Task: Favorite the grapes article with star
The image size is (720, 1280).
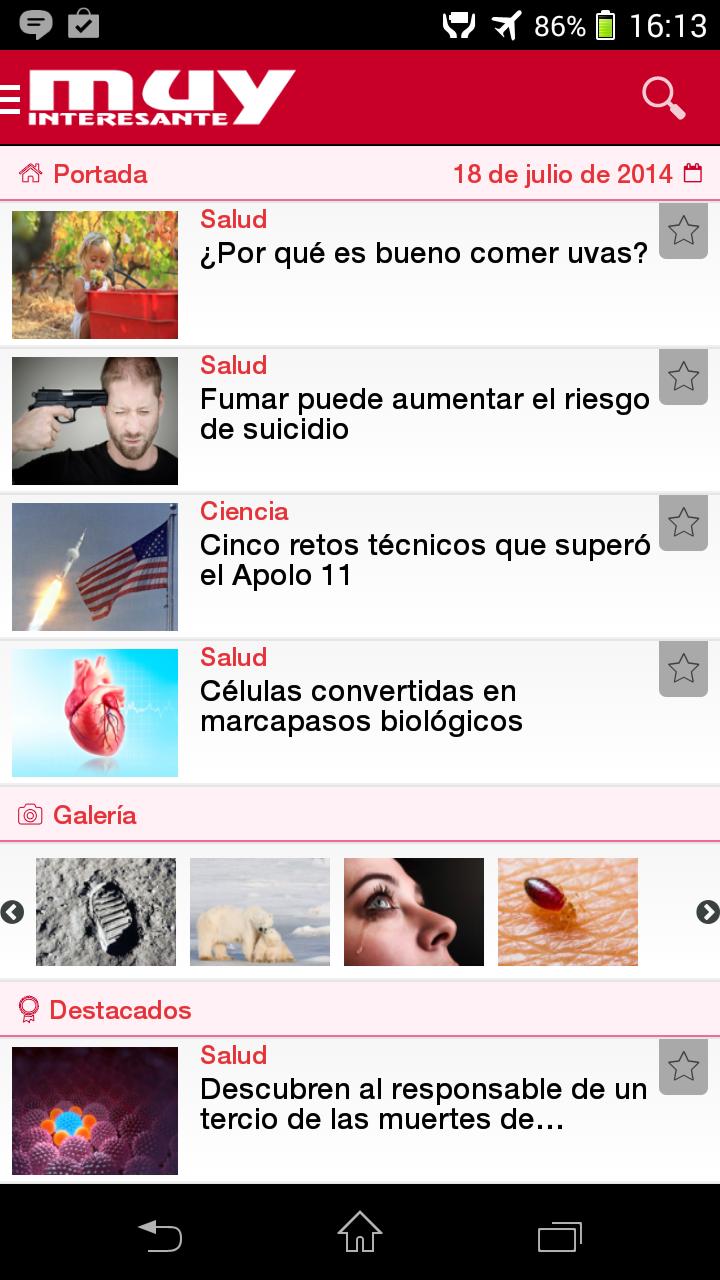Action: (683, 231)
